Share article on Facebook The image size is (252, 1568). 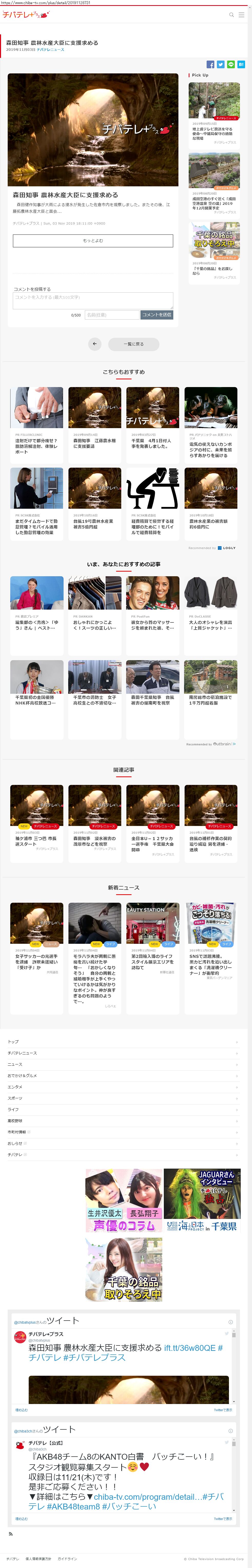[211, 64]
